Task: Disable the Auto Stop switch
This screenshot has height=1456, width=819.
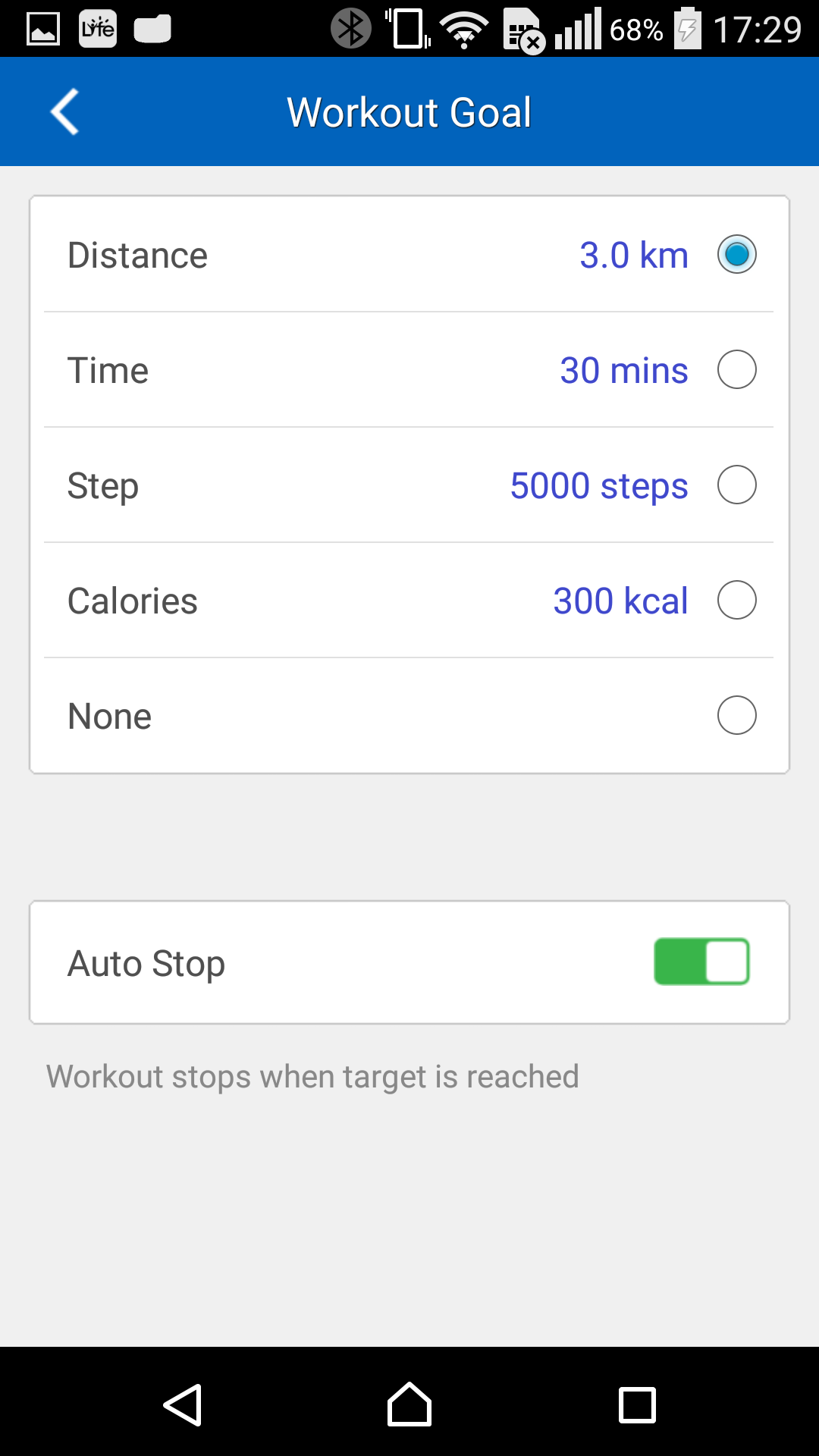Action: 701,962
